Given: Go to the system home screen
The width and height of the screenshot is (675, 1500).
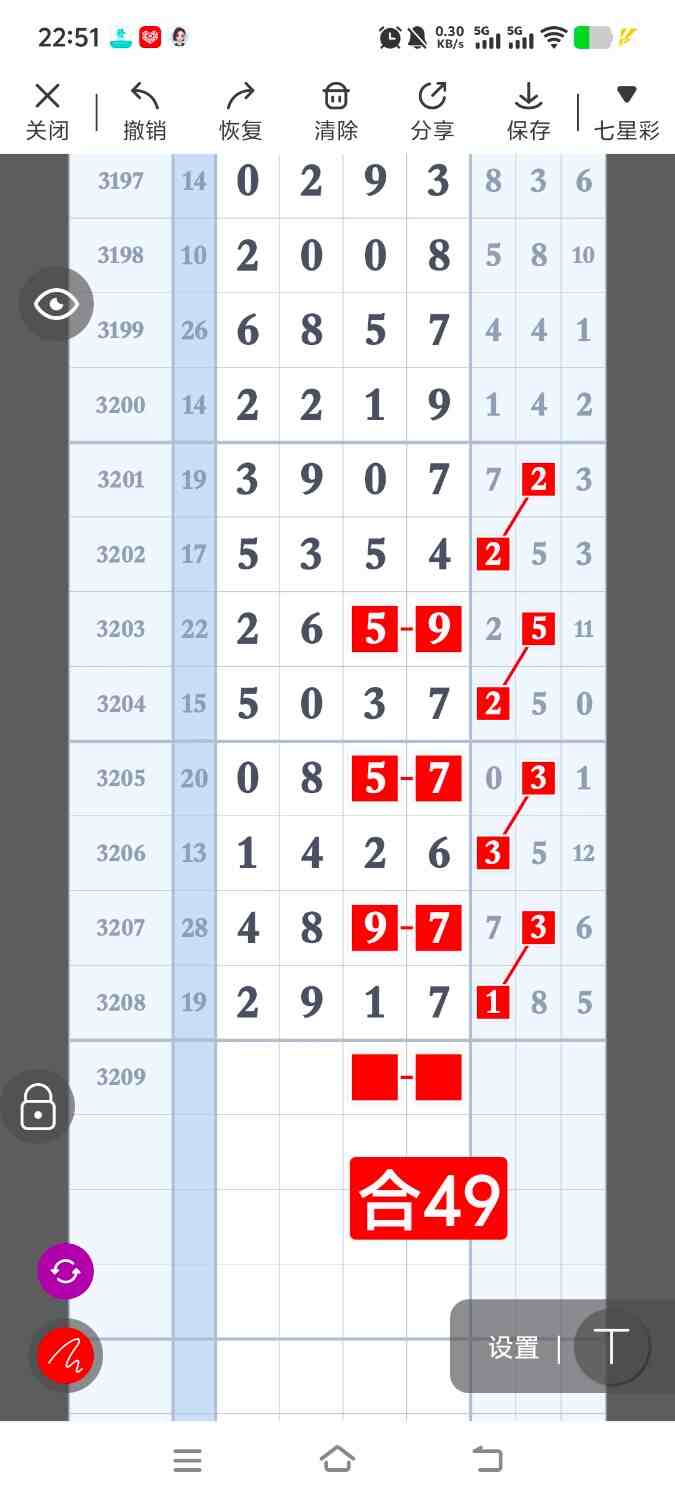Looking at the screenshot, I should click(x=337, y=1460).
